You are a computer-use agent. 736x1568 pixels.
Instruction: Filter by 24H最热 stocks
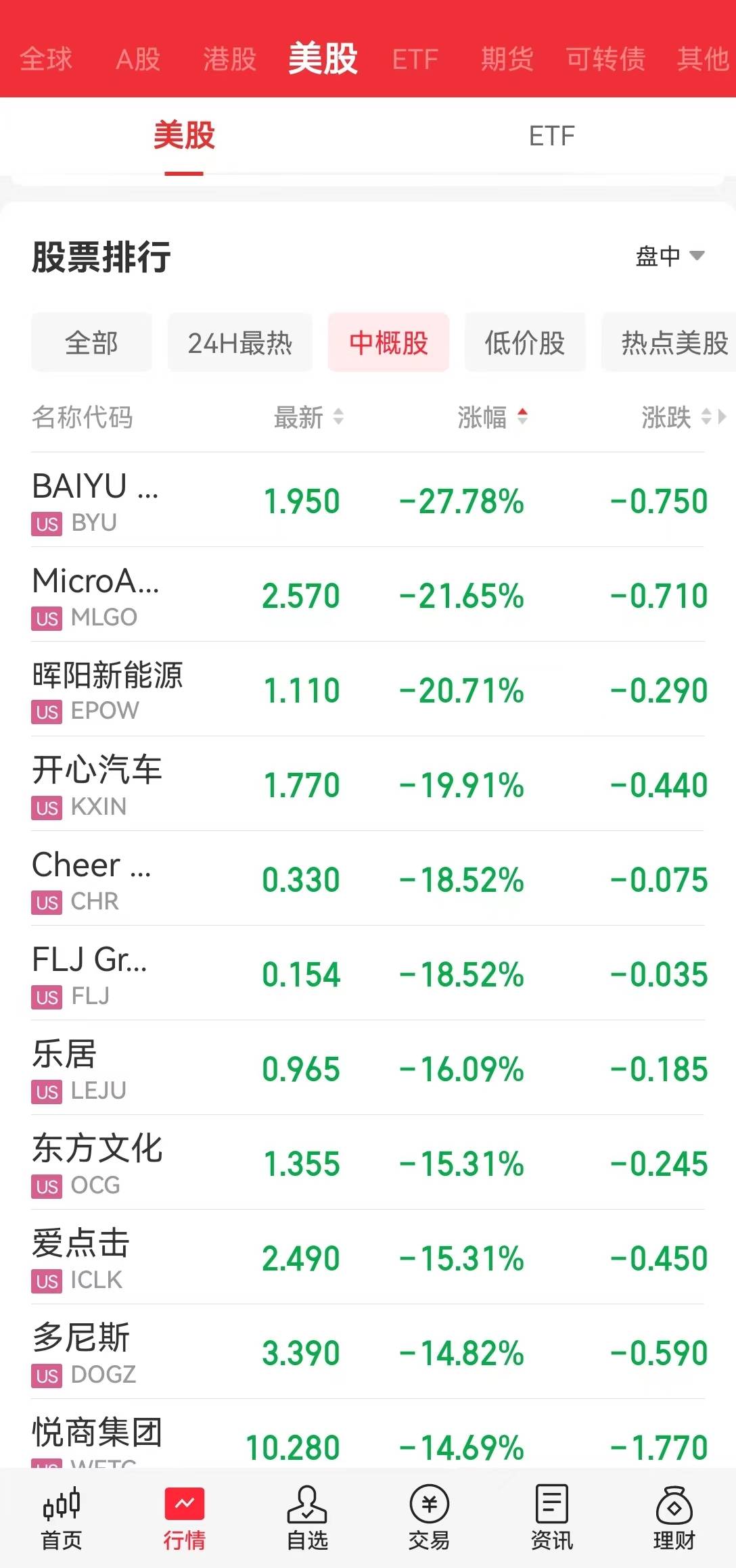(x=240, y=343)
